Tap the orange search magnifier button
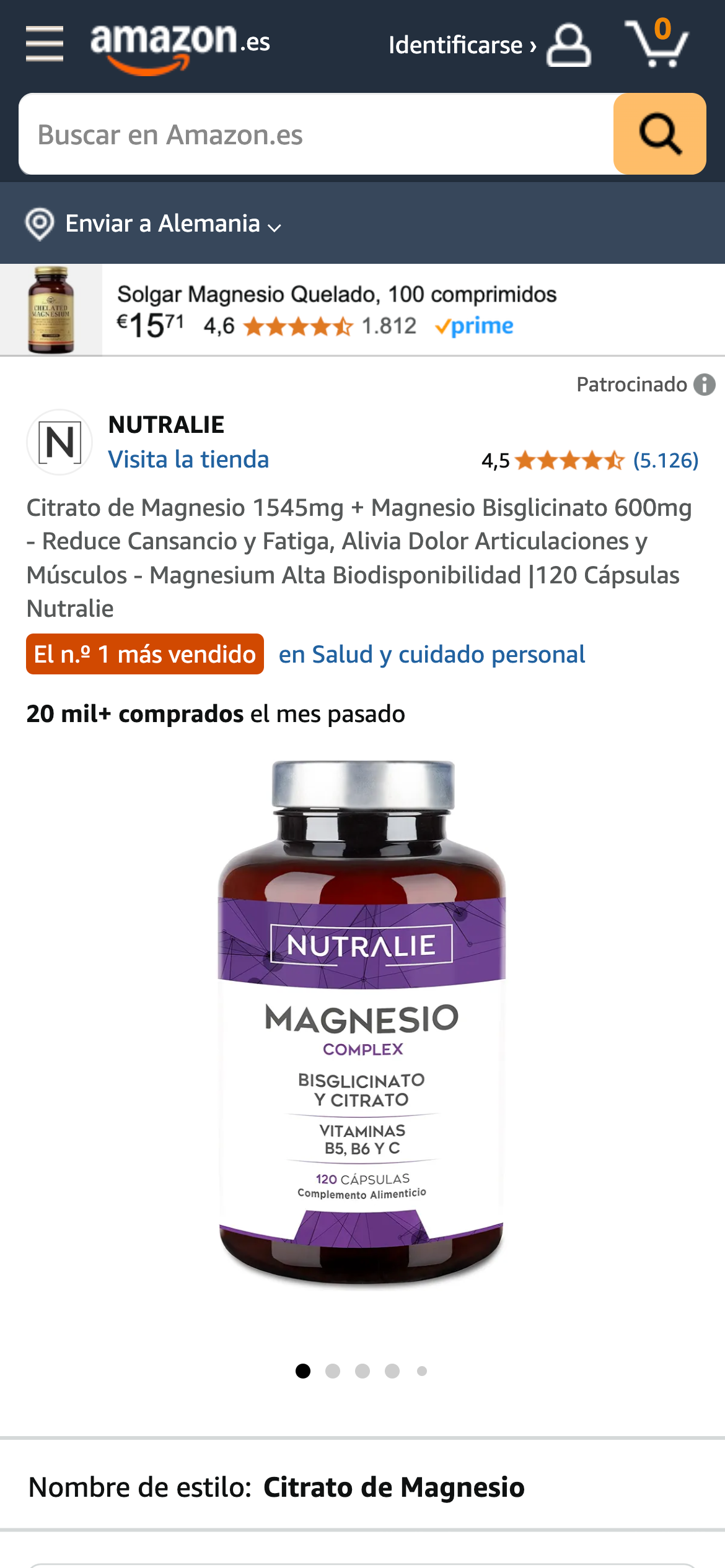Viewport: 725px width, 1568px height. pos(659,134)
